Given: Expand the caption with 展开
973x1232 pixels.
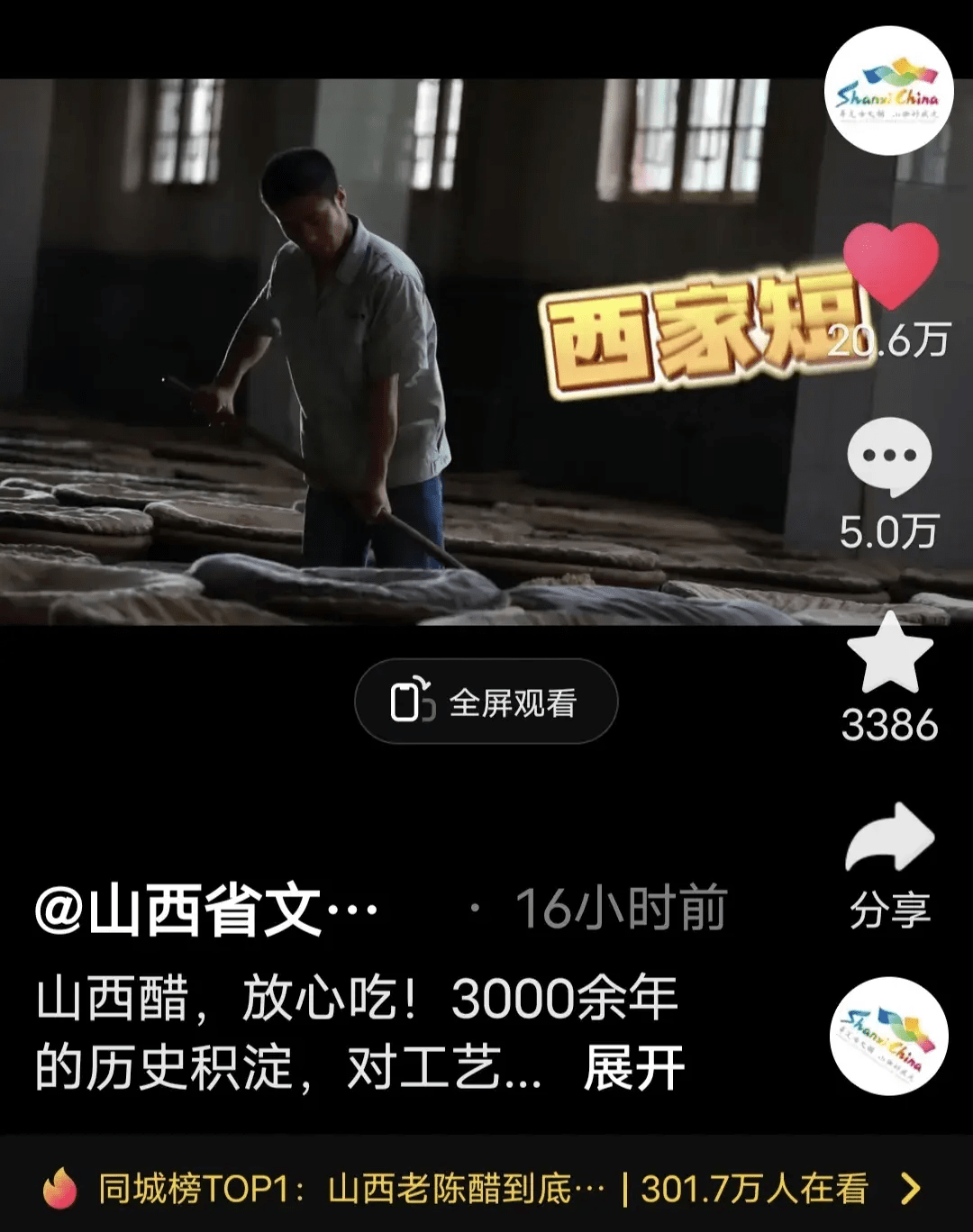Looking at the screenshot, I should [x=633, y=1068].
